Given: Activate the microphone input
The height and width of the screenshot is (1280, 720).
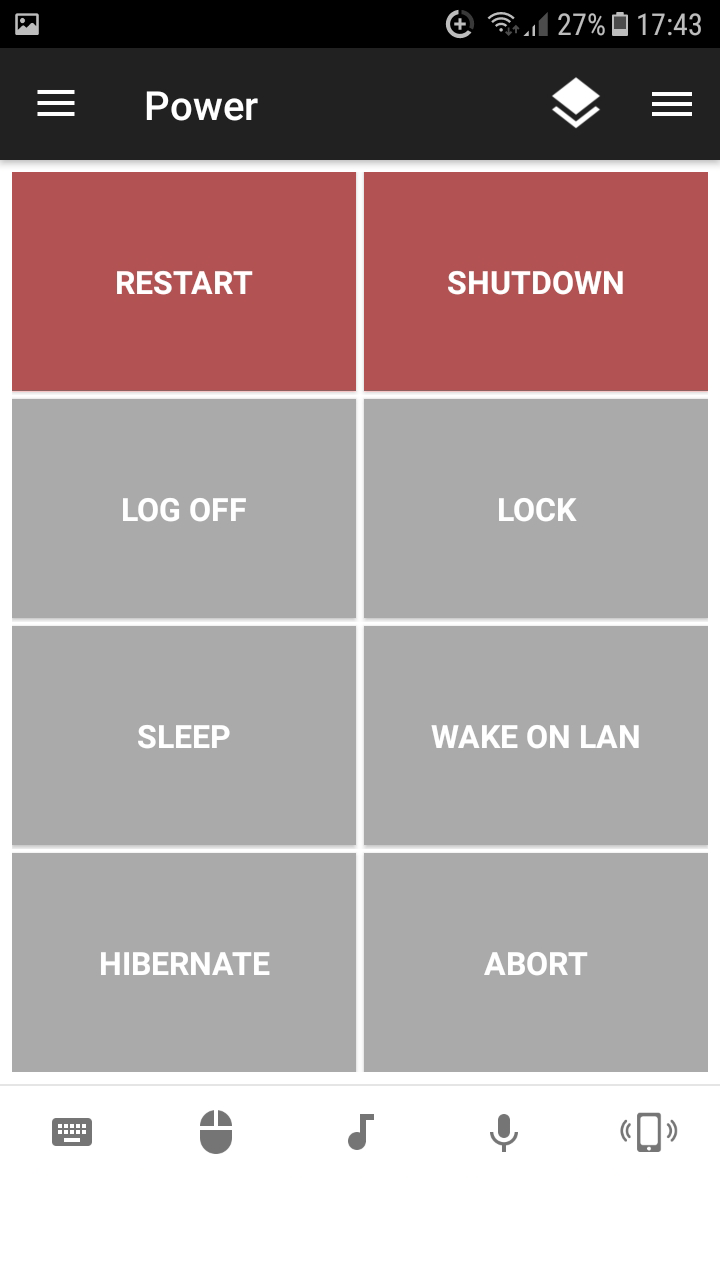Looking at the screenshot, I should tap(504, 1132).
